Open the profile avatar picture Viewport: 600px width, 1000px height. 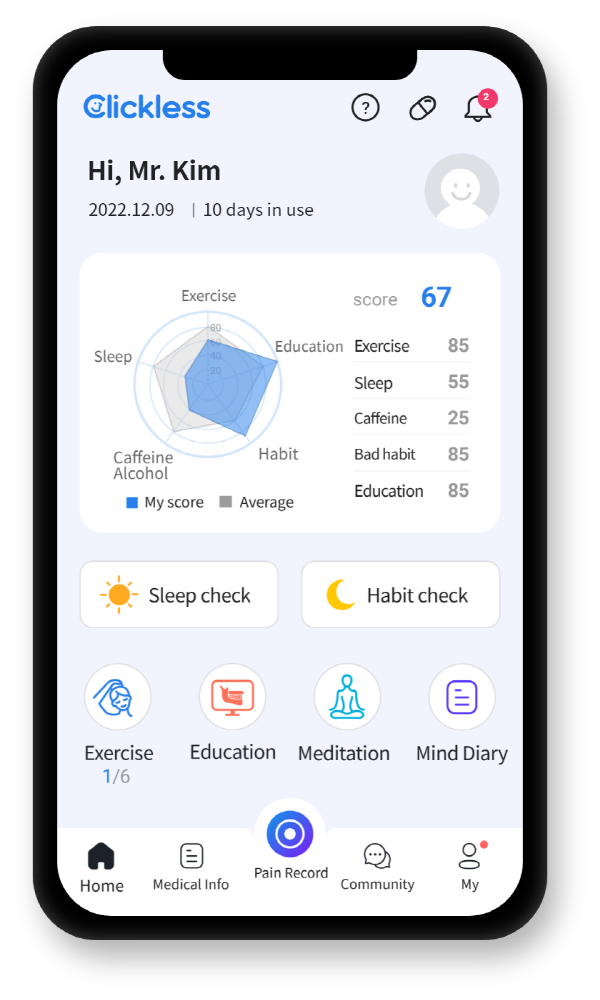461,191
